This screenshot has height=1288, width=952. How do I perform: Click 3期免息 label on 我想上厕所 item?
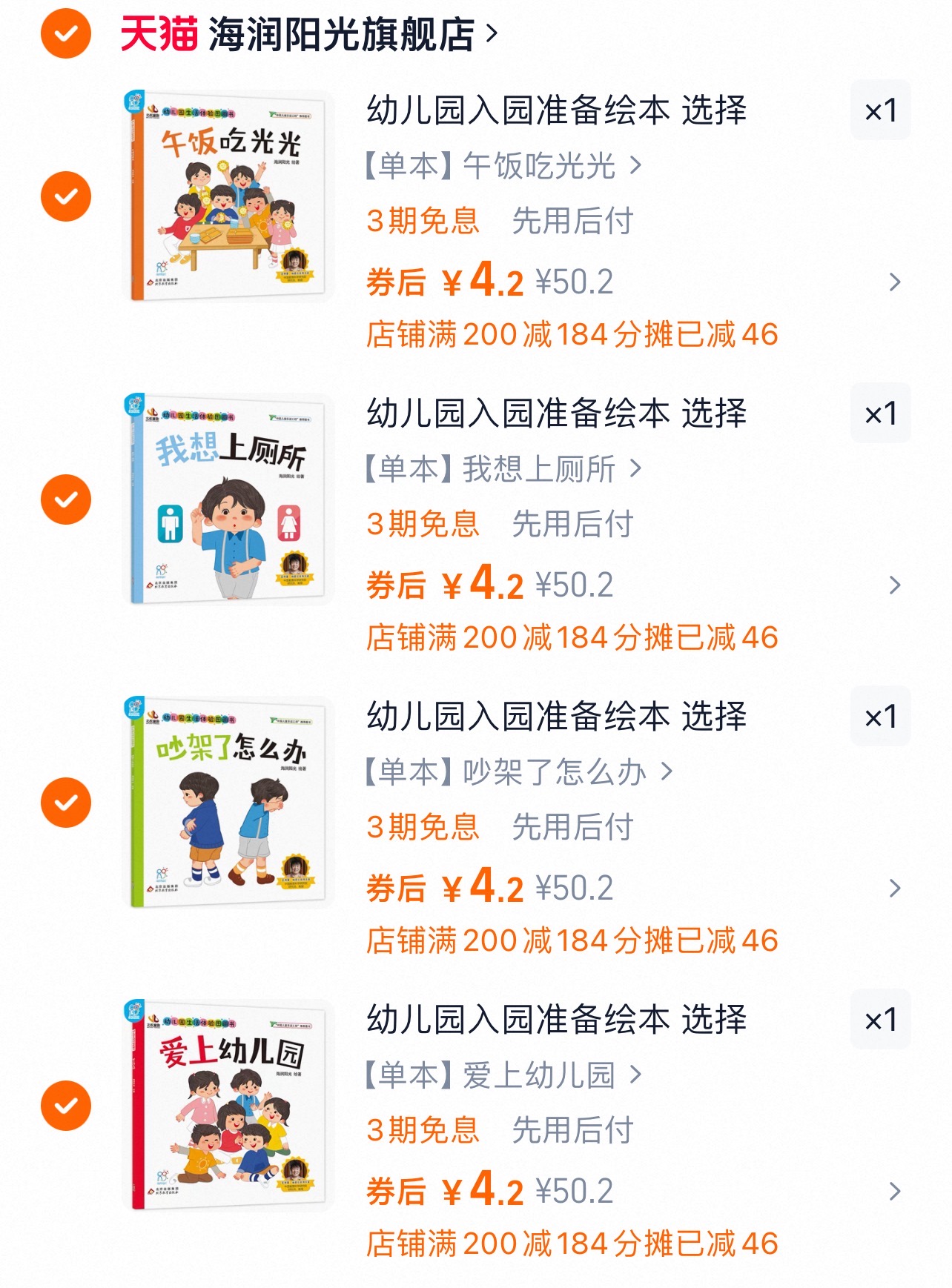[x=423, y=525]
